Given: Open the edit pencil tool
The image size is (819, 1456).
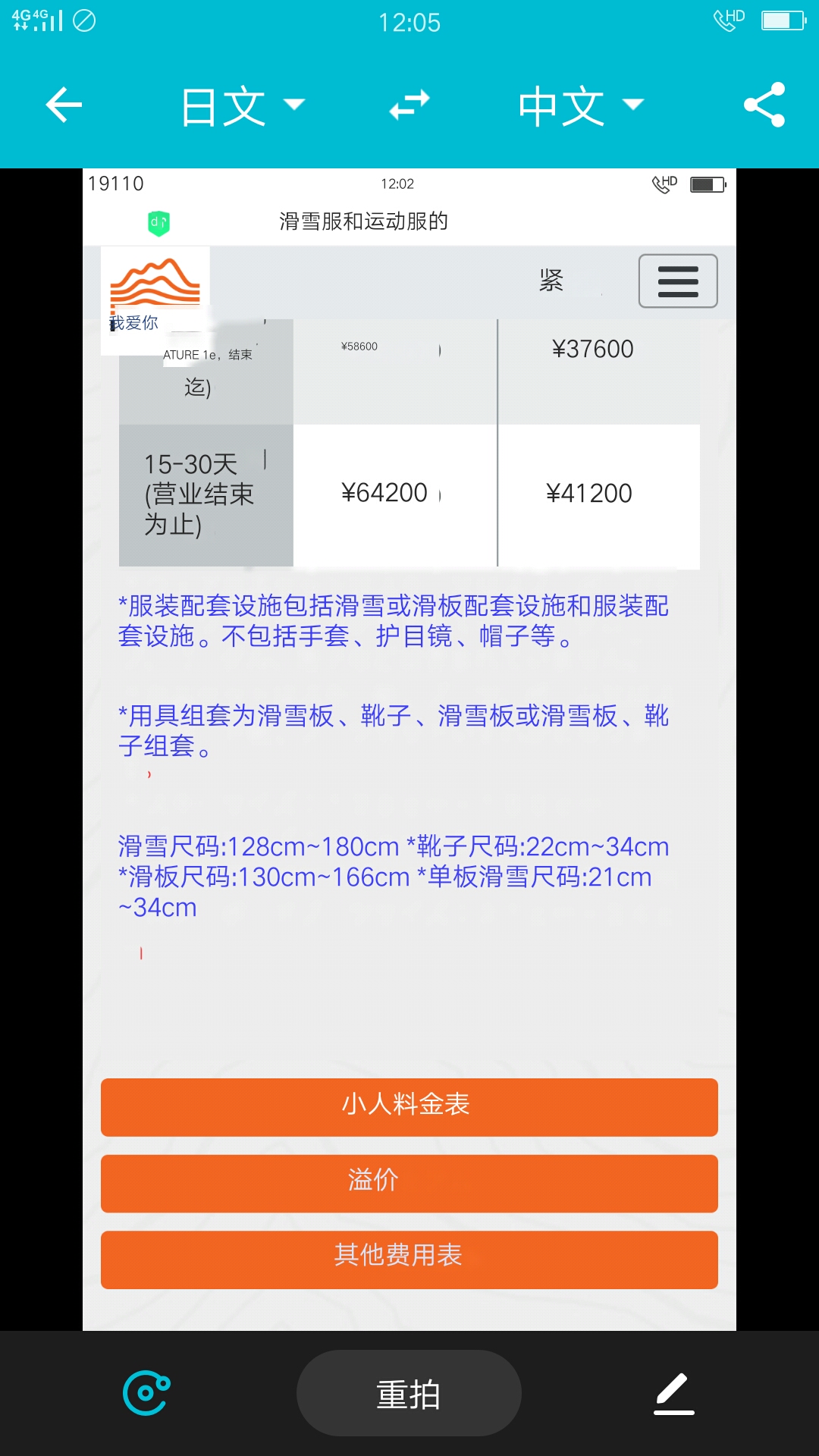Looking at the screenshot, I should coord(673,1394).
